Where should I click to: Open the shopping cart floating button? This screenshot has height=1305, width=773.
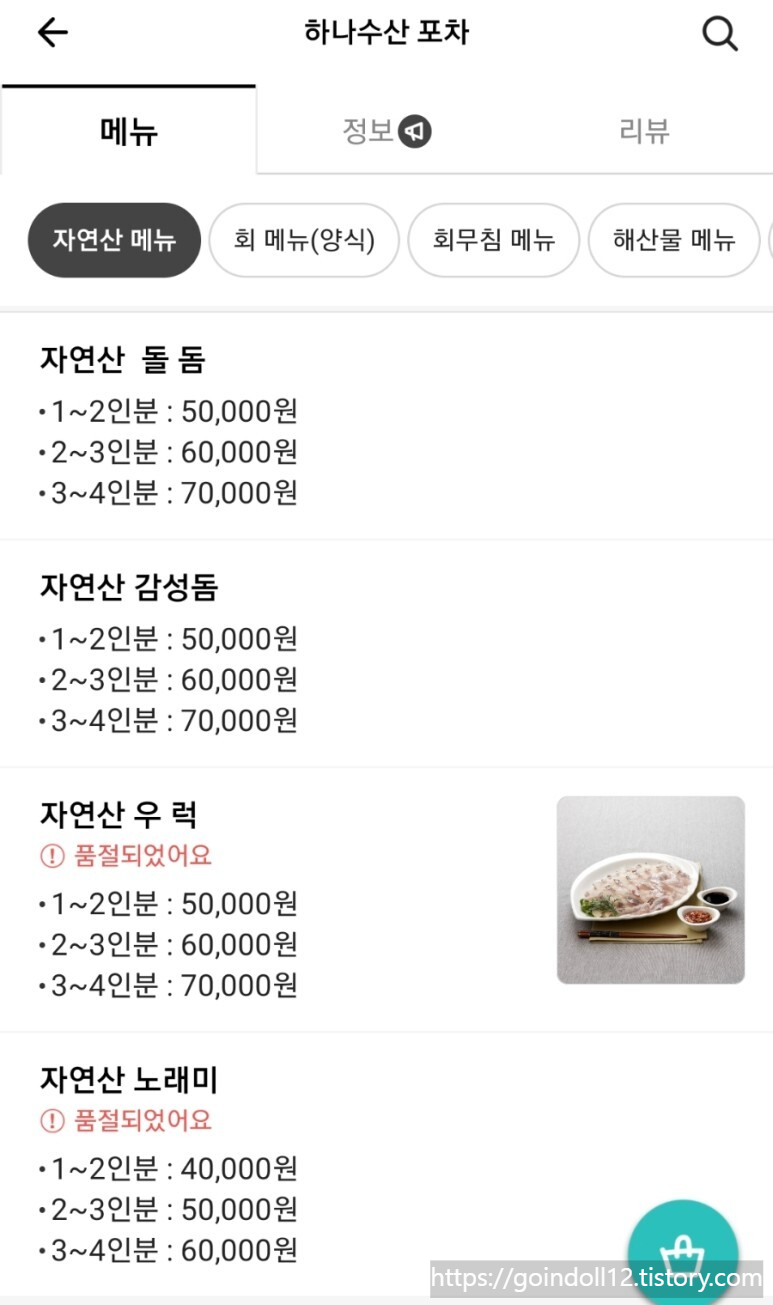pos(683,1253)
